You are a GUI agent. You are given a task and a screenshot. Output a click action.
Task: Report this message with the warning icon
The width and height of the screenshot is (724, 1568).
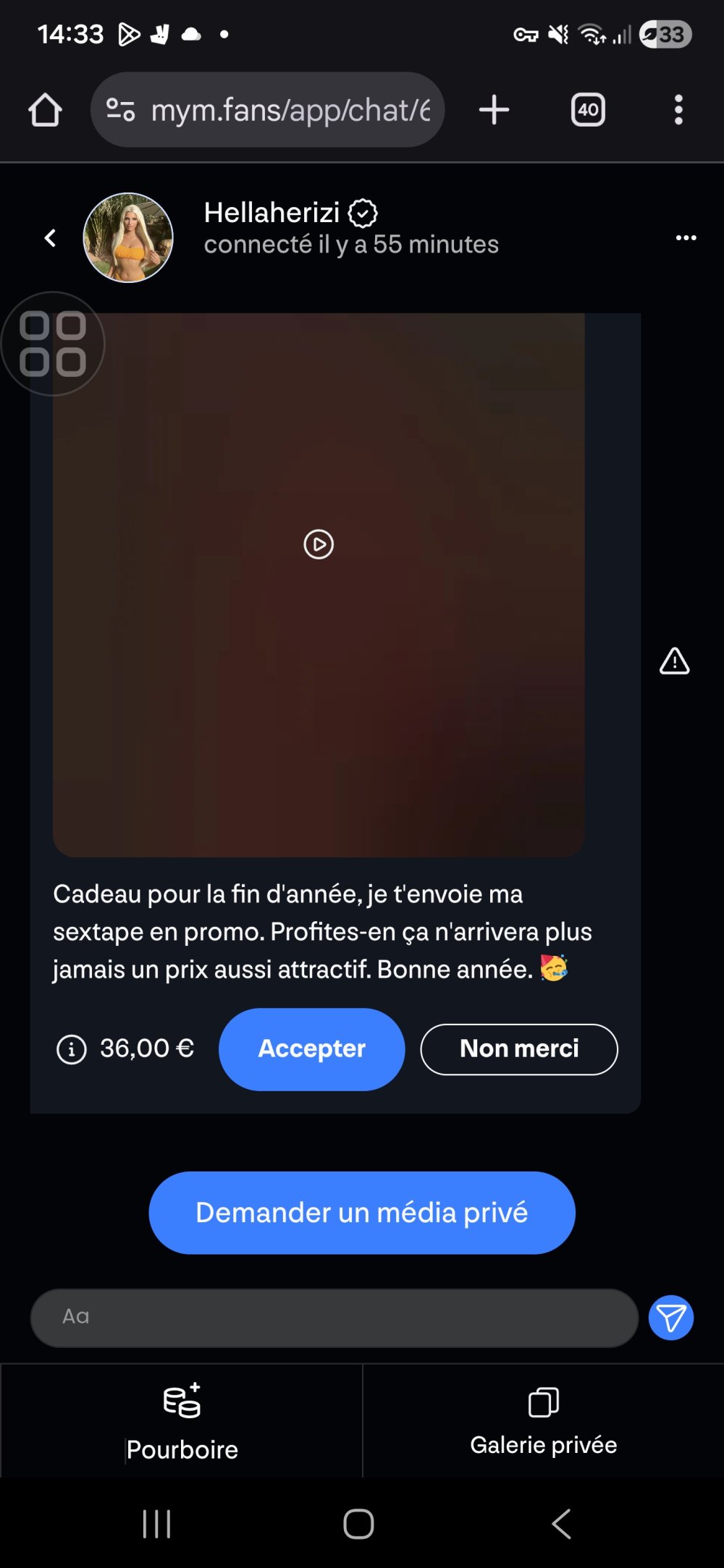point(674,661)
